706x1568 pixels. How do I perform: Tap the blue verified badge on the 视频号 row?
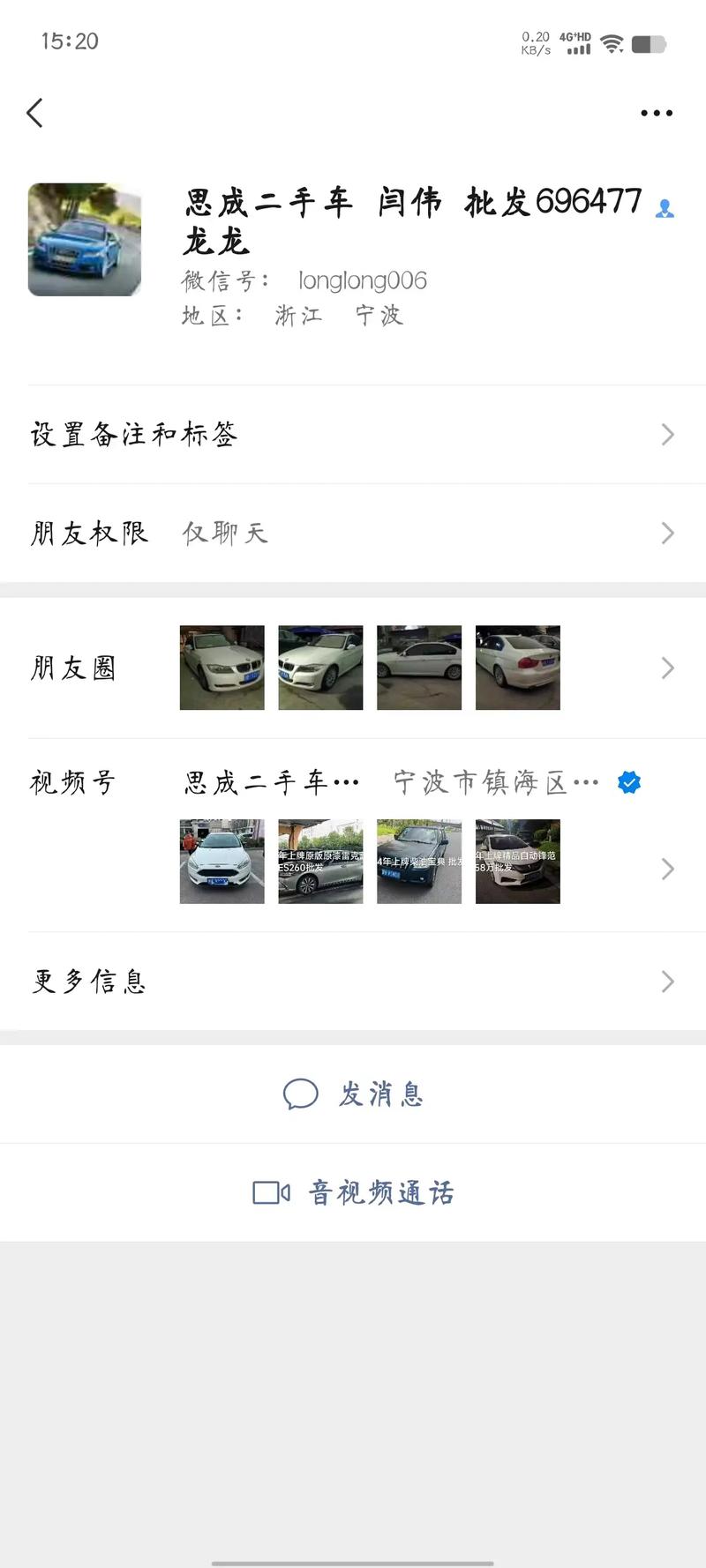628,782
